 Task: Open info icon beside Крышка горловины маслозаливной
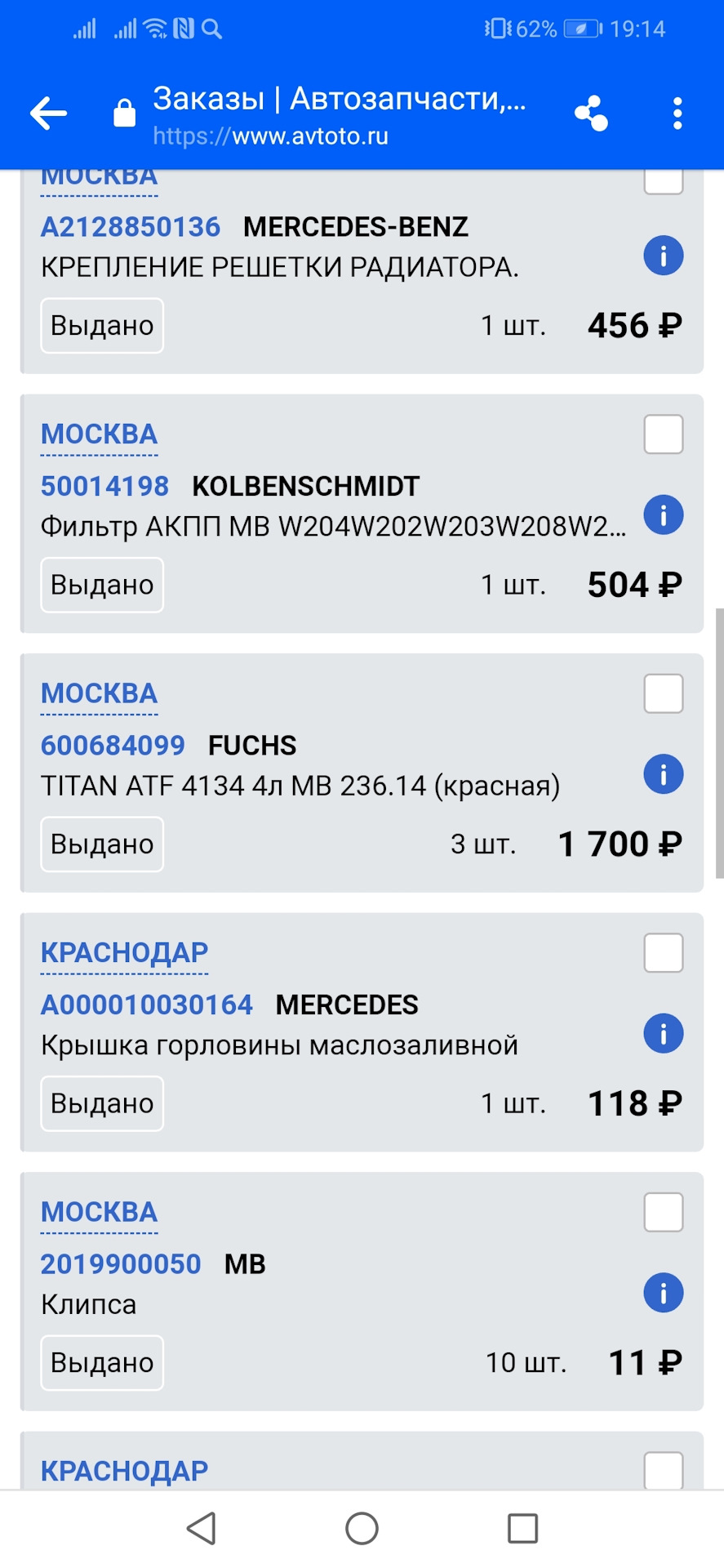click(x=664, y=1034)
